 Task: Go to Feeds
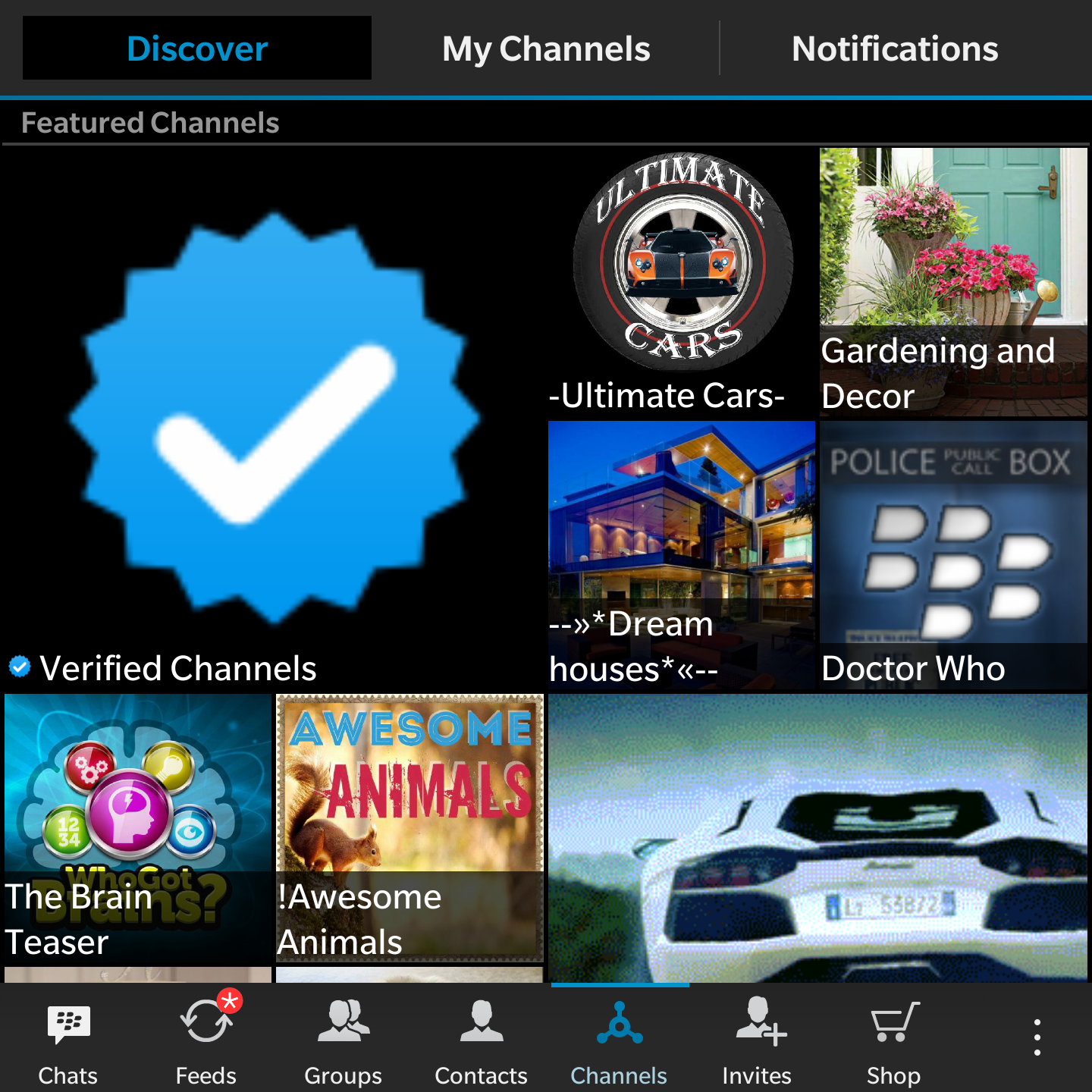pos(206,1039)
